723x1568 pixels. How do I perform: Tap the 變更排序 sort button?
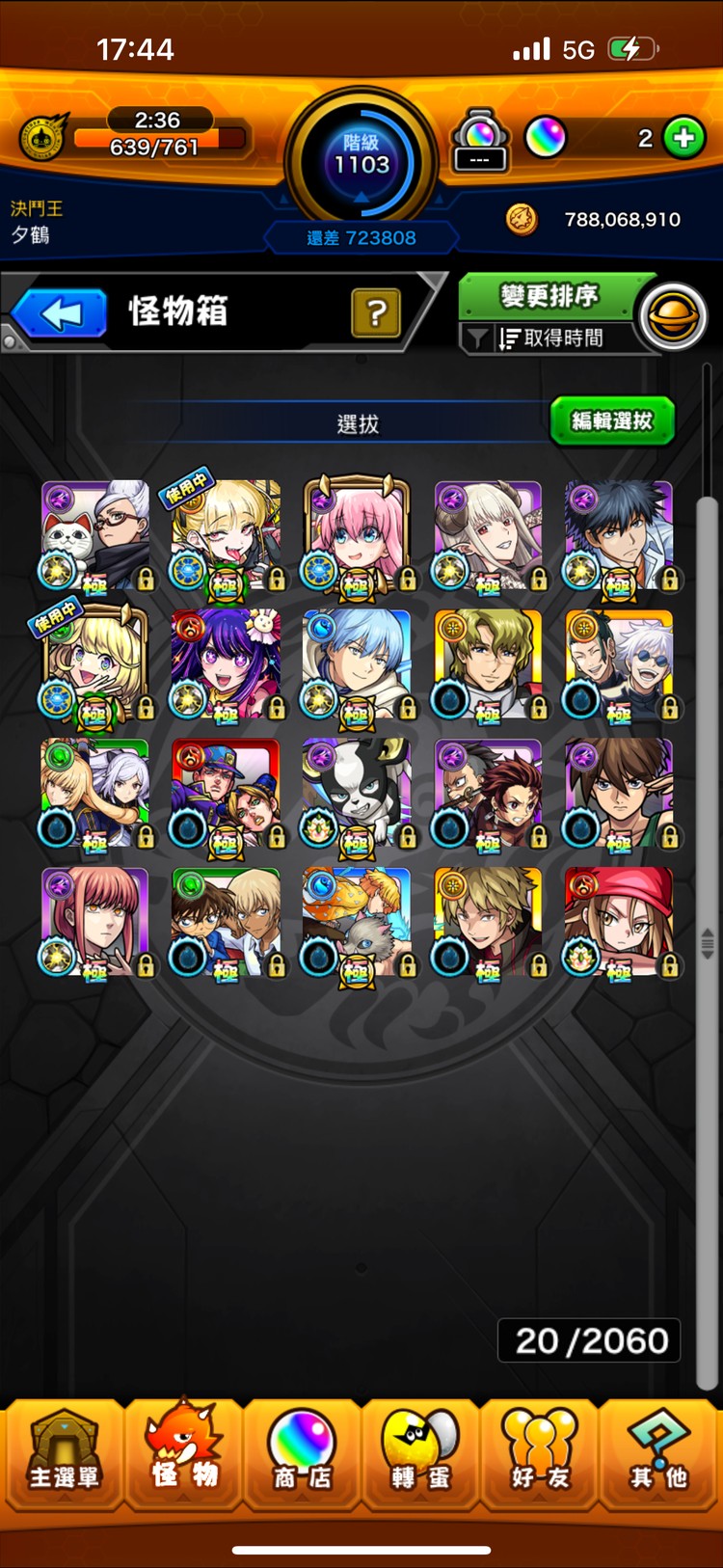tap(548, 296)
